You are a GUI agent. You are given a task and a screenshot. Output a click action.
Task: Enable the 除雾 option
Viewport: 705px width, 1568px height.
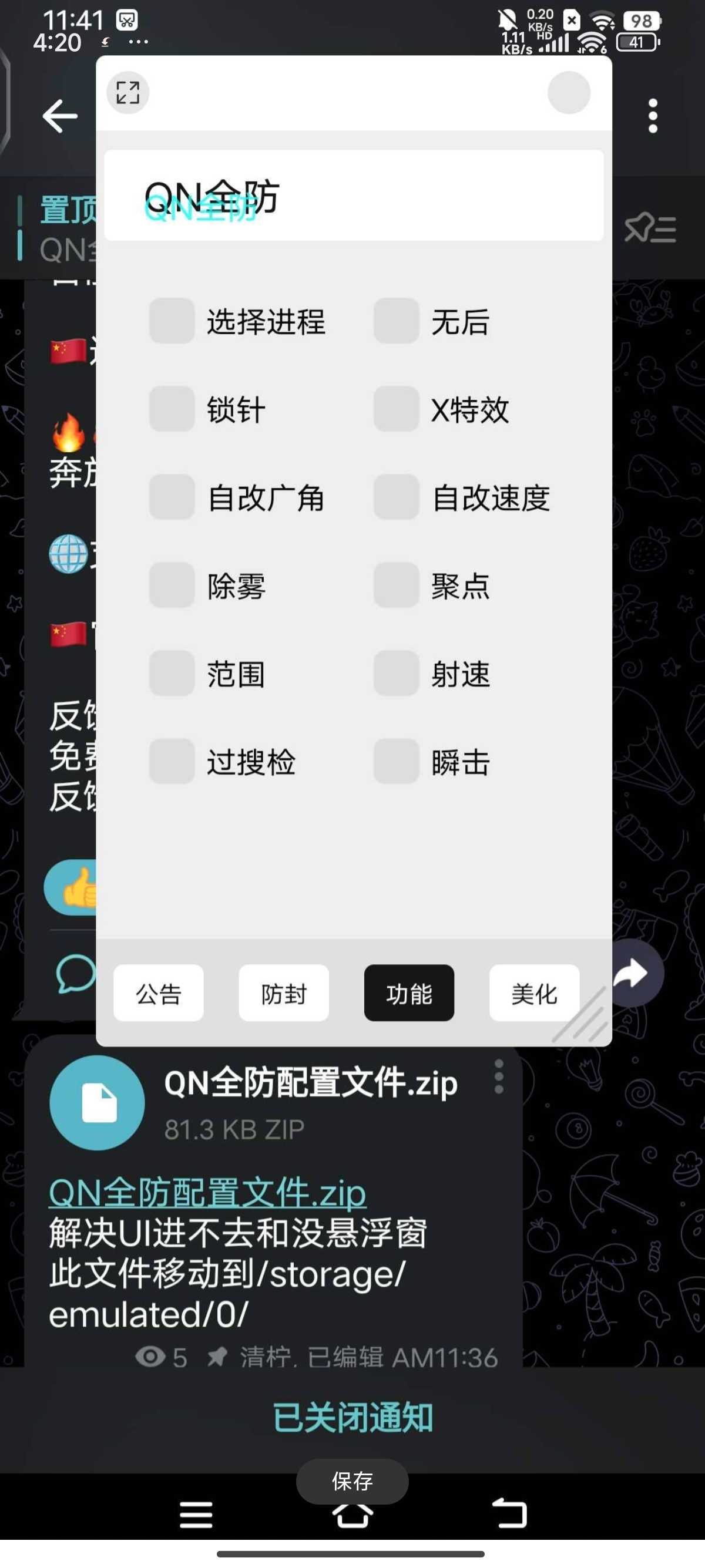pyautogui.click(x=172, y=586)
